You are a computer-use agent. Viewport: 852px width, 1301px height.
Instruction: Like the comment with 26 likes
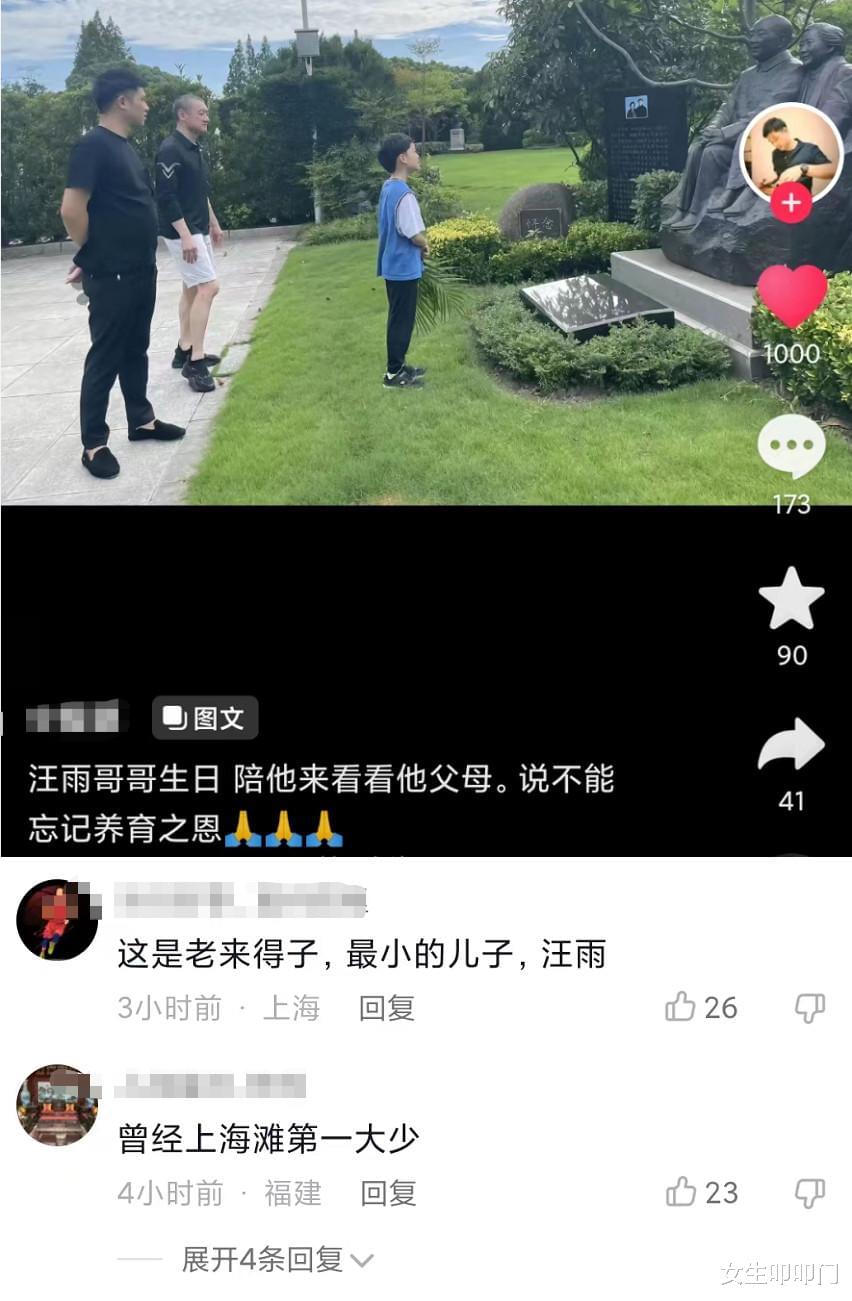click(x=681, y=1007)
